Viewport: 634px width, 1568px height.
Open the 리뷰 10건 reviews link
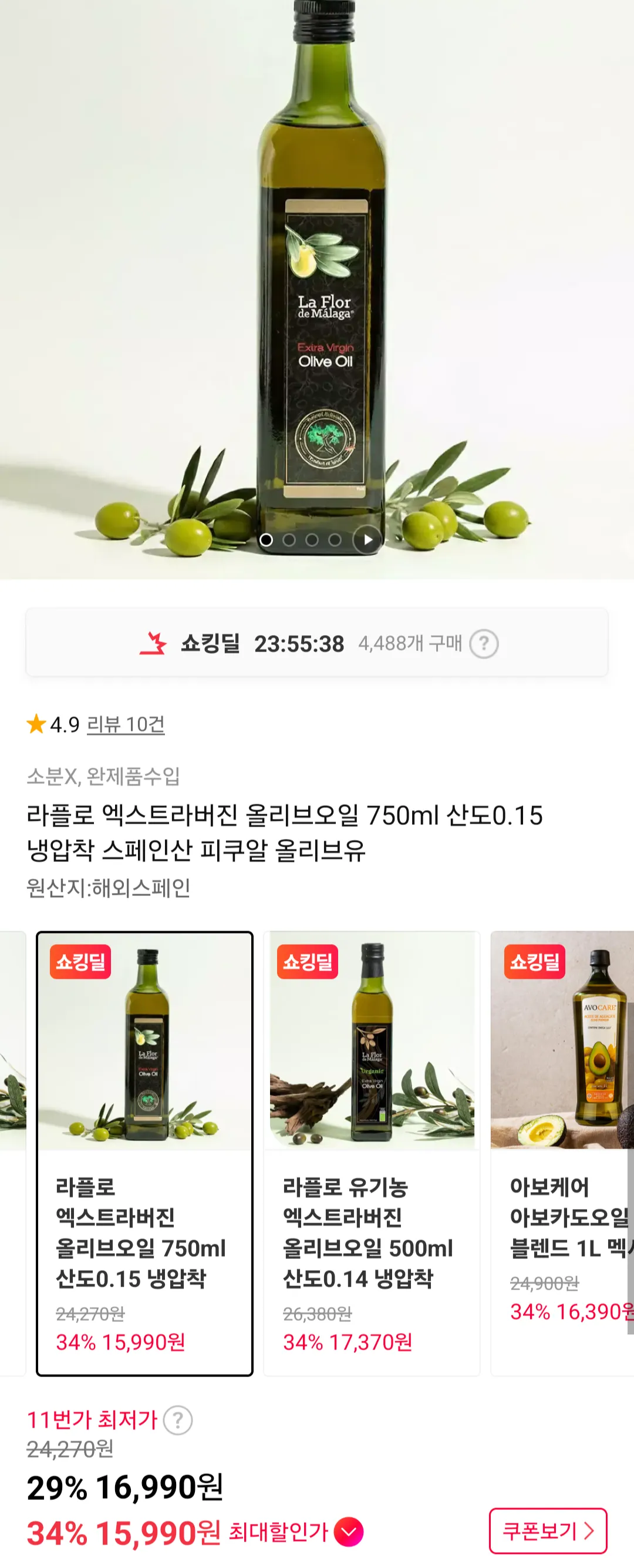coord(126,724)
